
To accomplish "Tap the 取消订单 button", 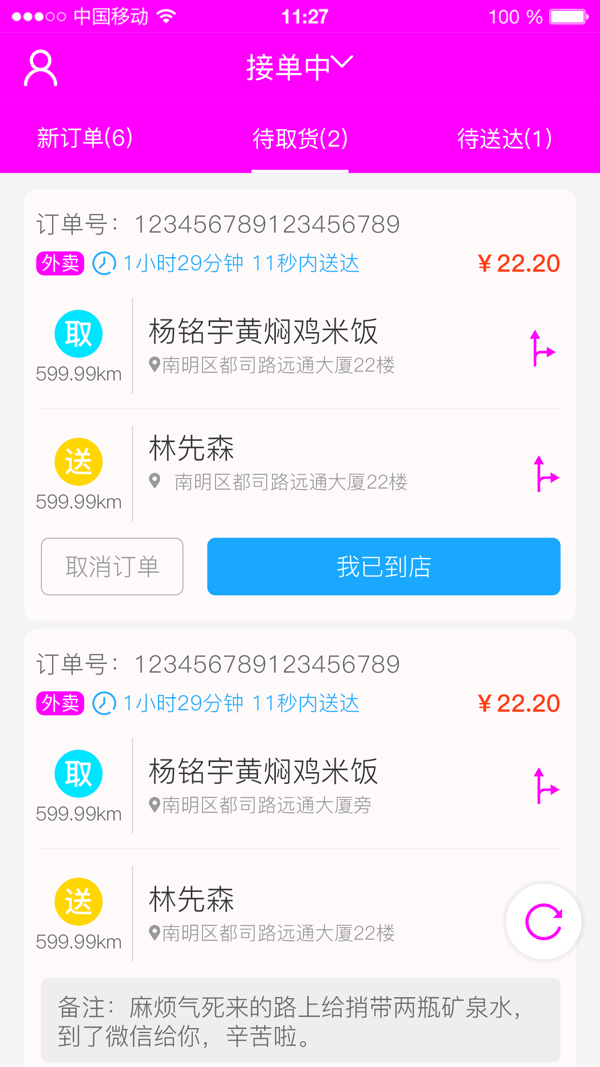I will 112,567.
